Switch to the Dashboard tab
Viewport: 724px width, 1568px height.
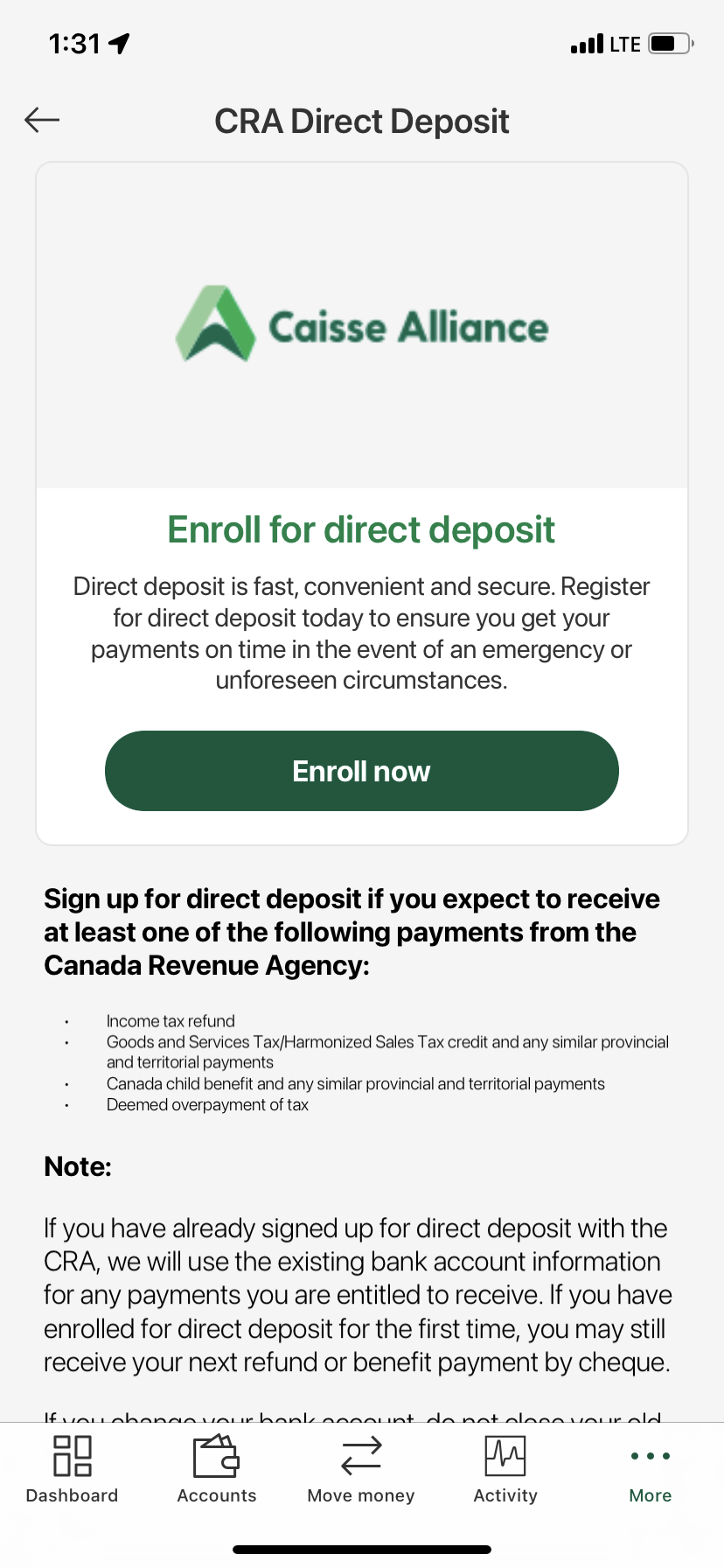(x=72, y=1469)
